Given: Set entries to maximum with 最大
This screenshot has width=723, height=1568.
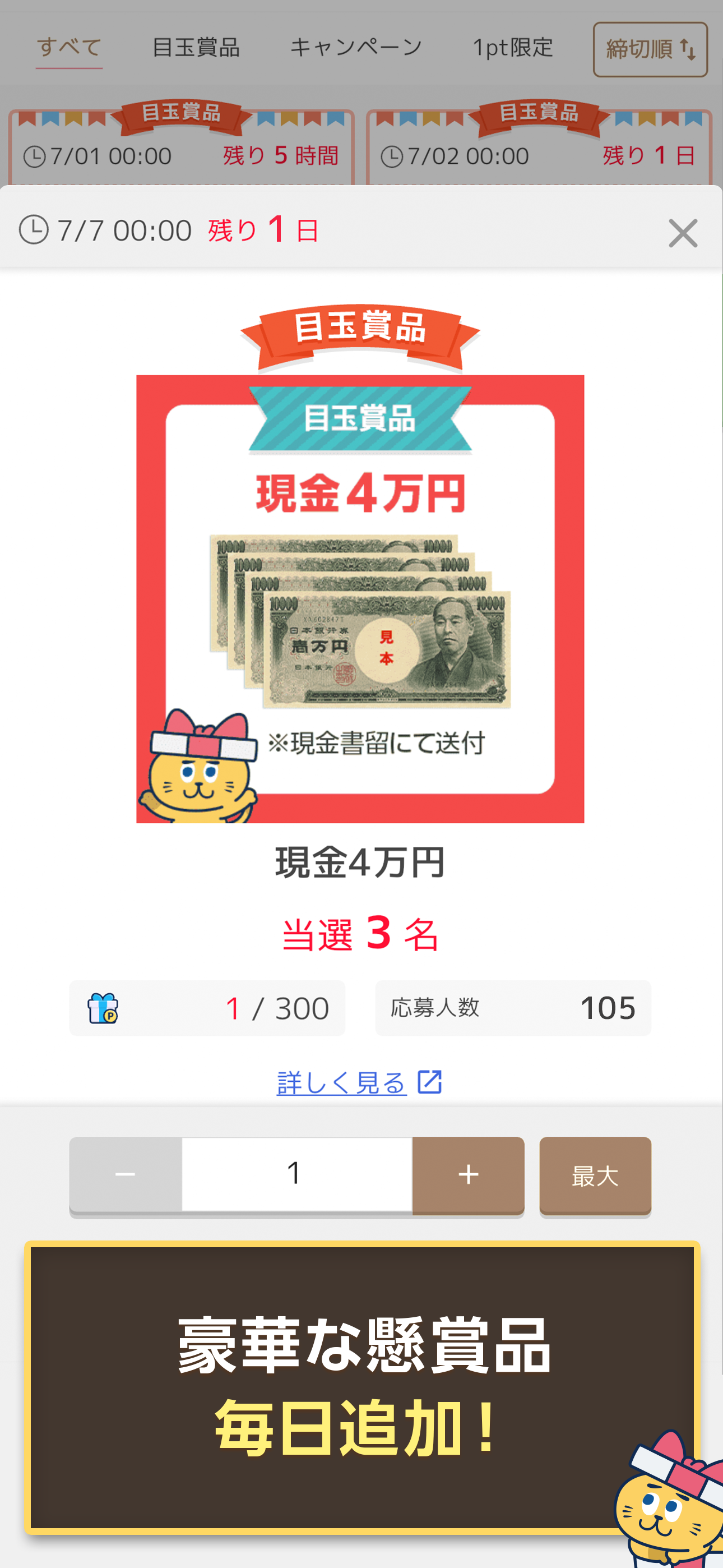Looking at the screenshot, I should pyautogui.click(x=595, y=1175).
